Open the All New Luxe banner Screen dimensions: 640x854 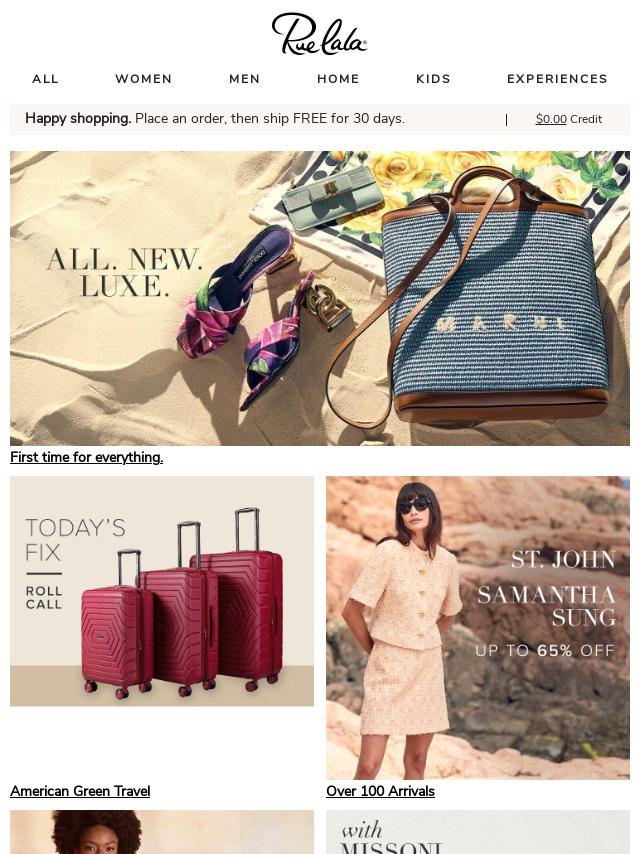320,298
